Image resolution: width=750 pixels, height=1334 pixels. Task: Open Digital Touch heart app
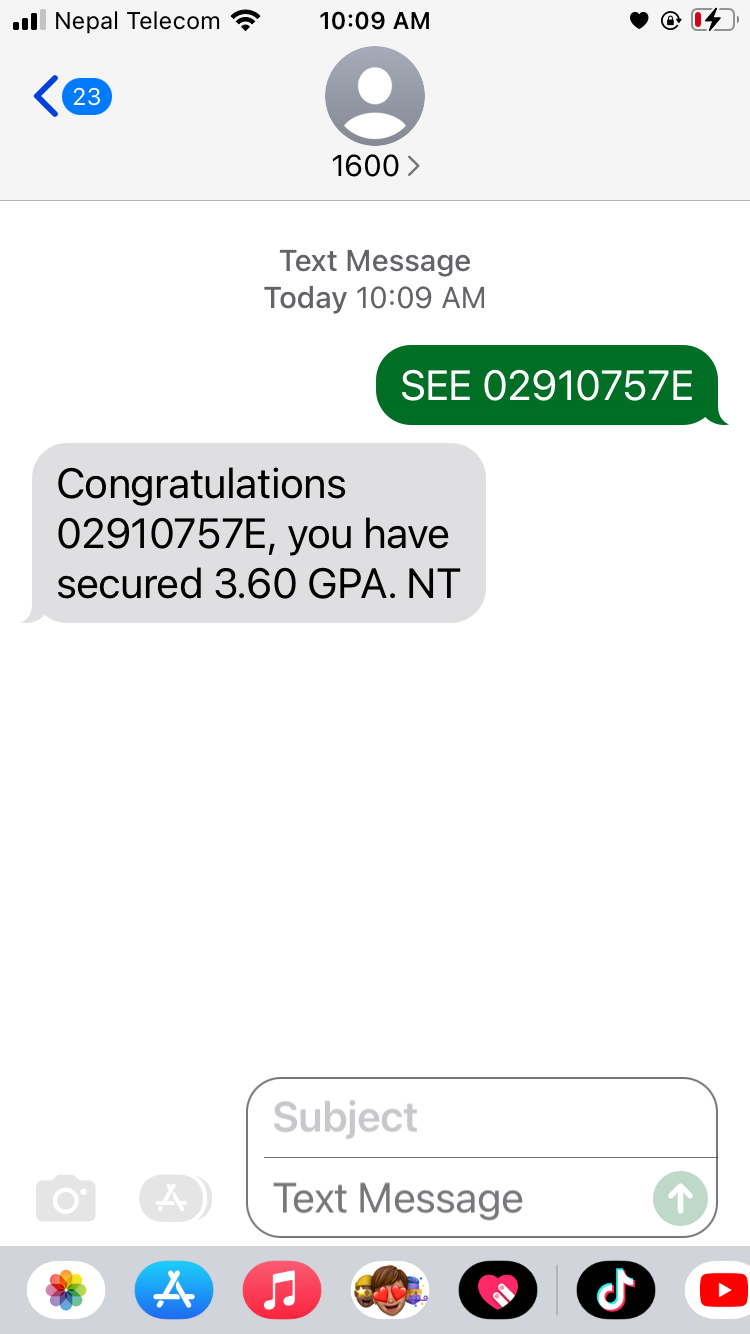click(498, 1290)
